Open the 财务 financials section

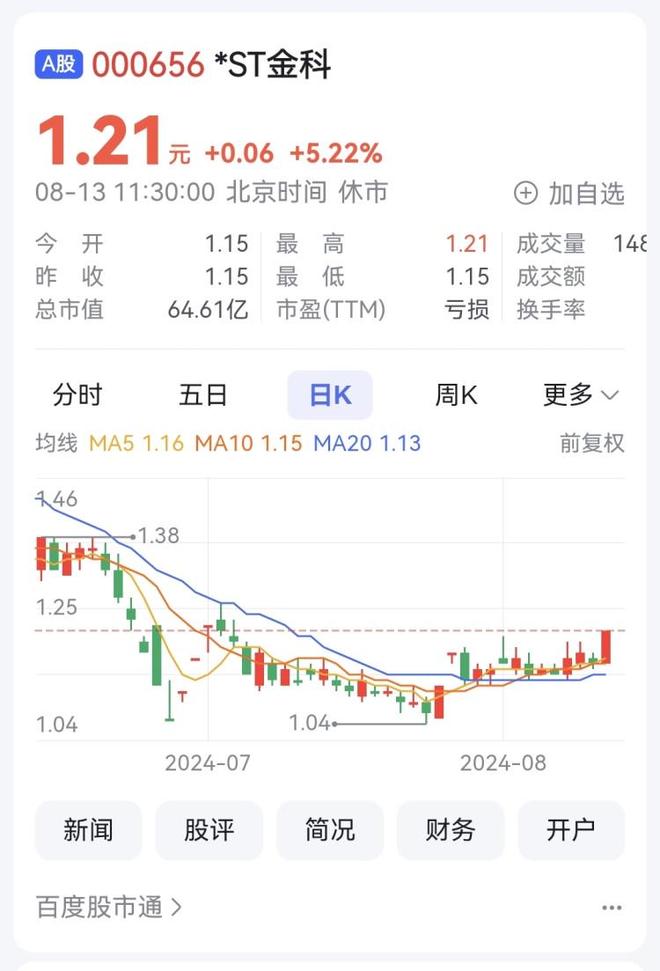[x=450, y=830]
